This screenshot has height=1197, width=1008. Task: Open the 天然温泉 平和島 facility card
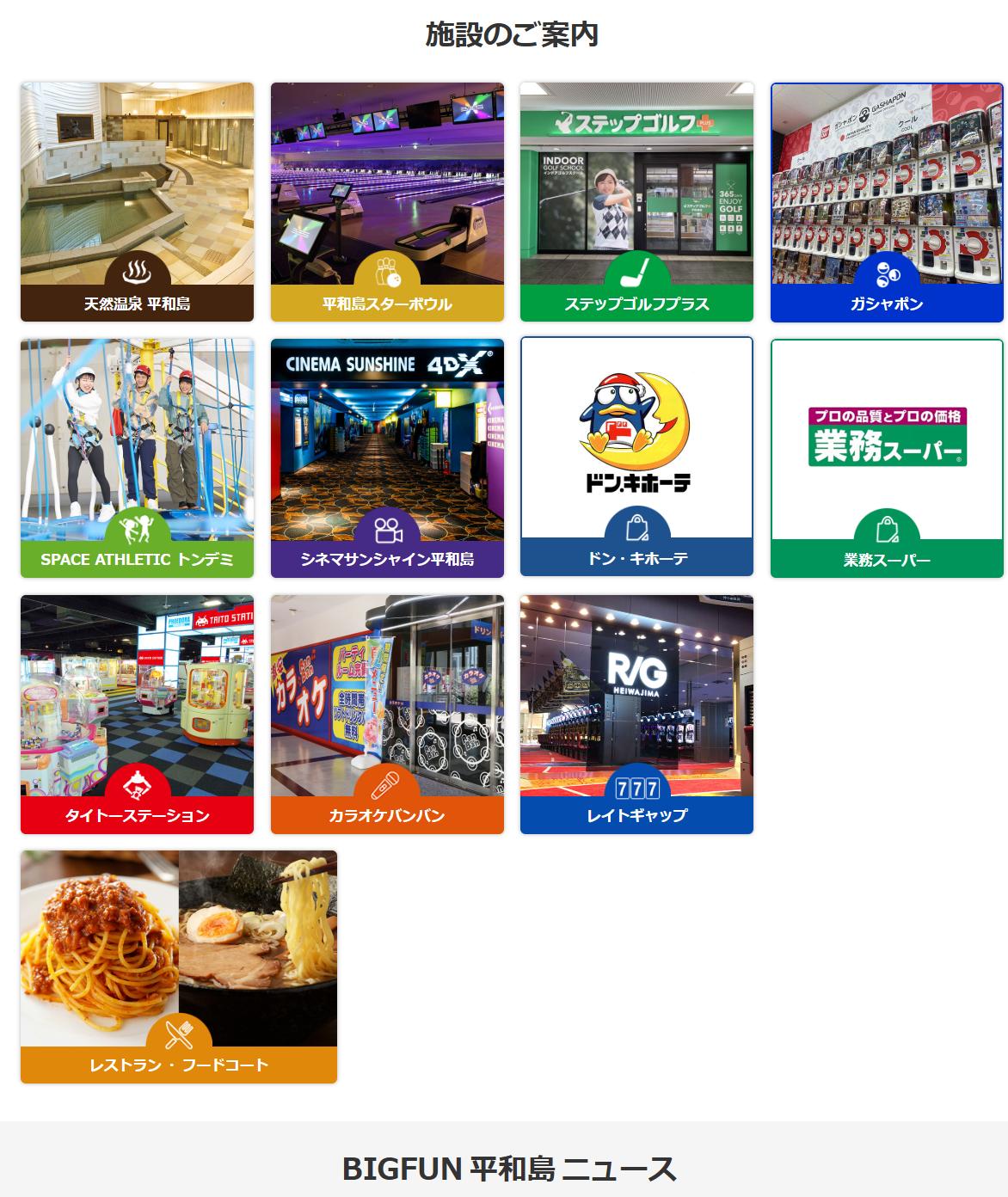(137, 201)
